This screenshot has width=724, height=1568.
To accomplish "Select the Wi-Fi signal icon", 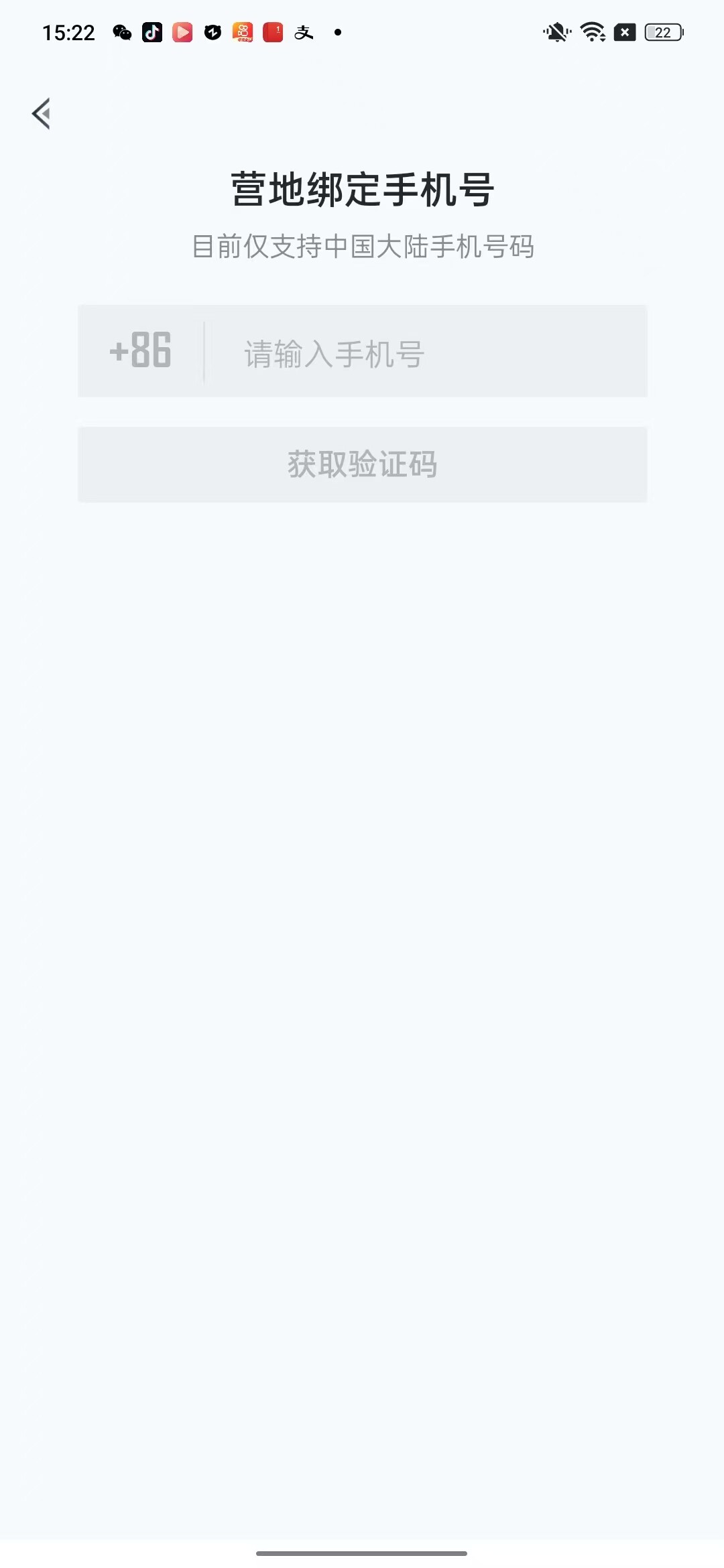I will coord(593,32).
